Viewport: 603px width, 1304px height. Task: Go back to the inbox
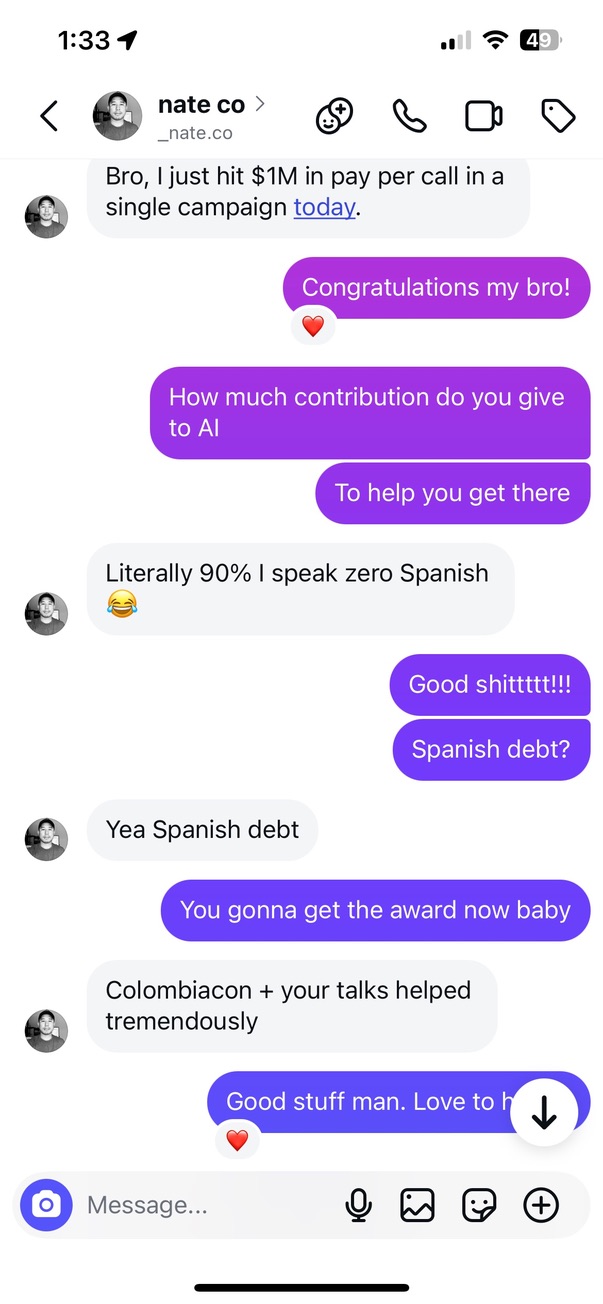(x=48, y=117)
